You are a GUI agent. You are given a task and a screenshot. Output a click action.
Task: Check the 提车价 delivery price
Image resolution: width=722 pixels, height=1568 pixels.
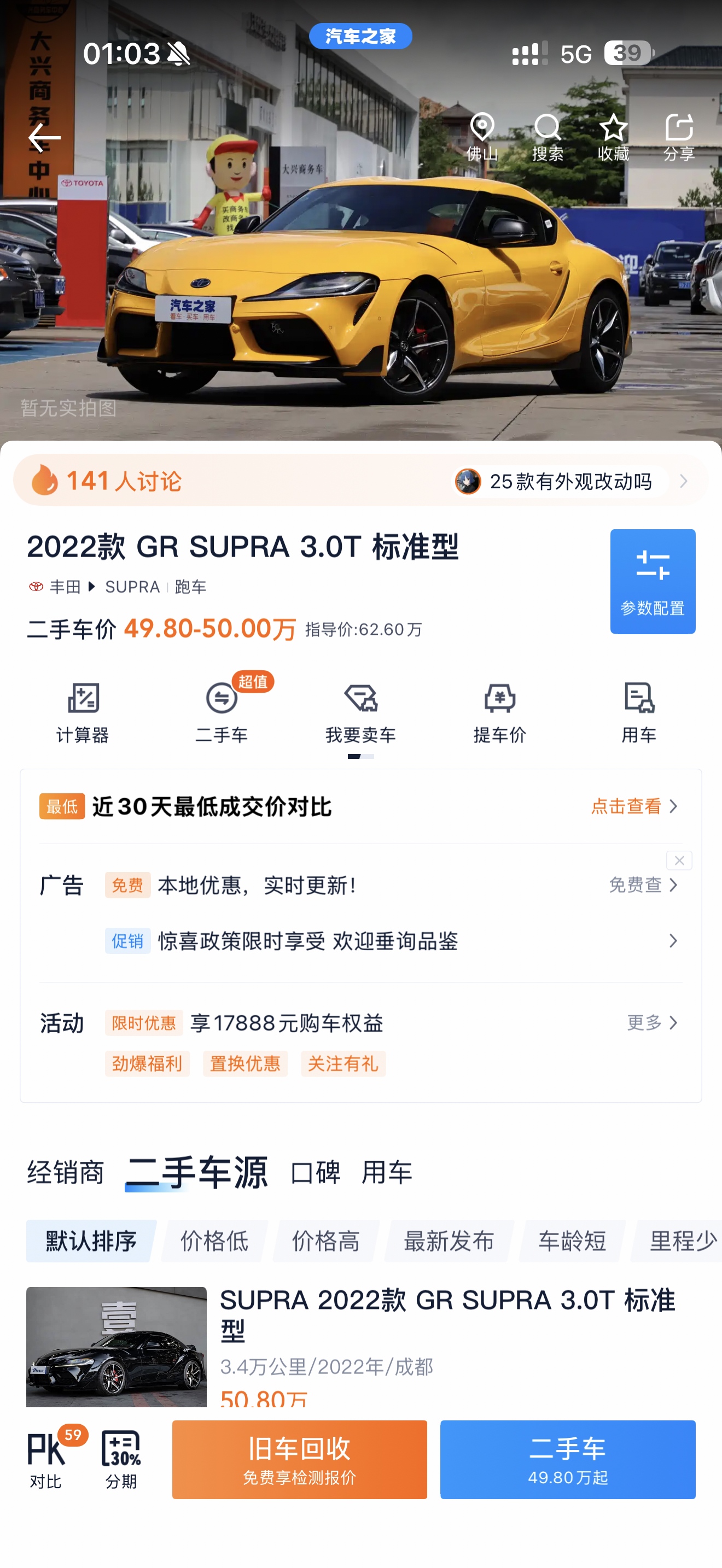tap(499, 714)
